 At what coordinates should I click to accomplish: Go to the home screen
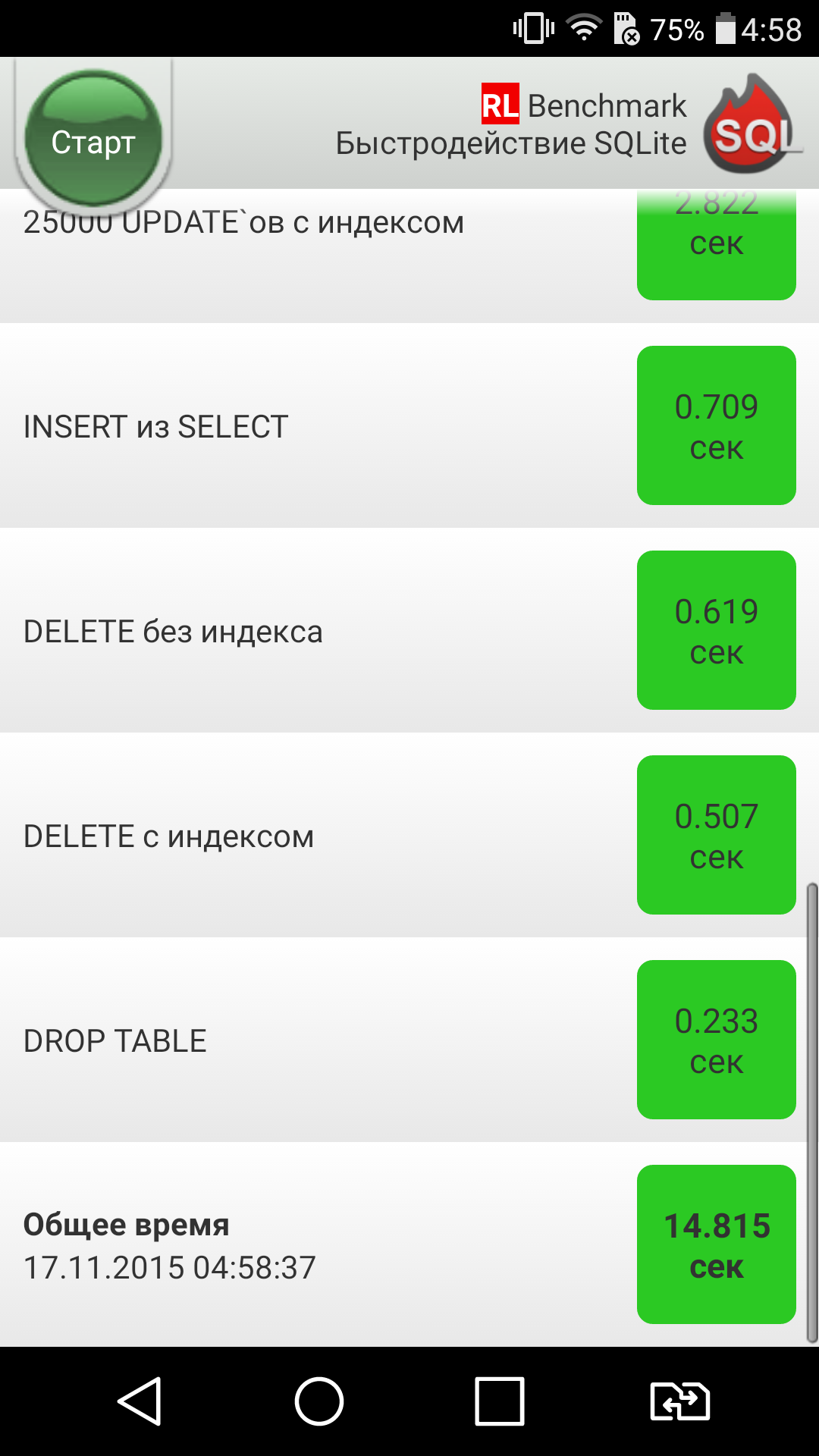click(x=319, y=1401)
